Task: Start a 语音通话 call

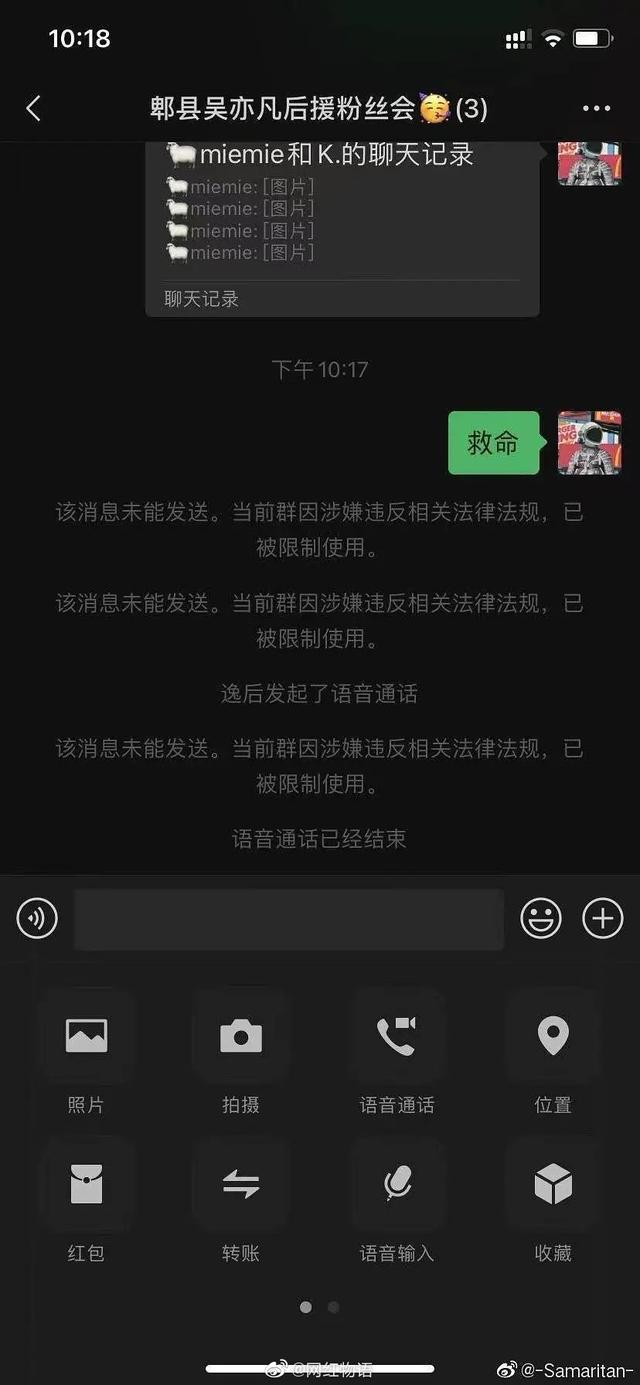Action: (397, 1036)
